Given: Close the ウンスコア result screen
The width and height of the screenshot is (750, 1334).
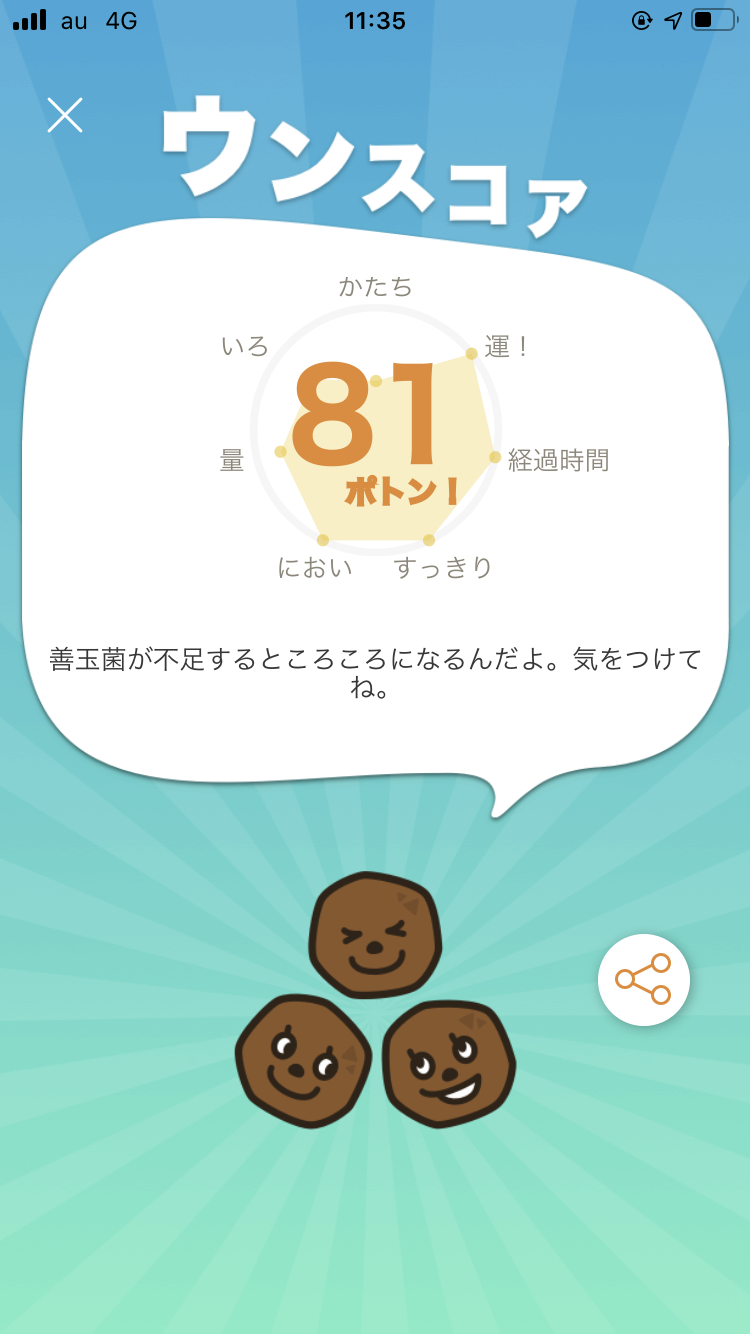Looking at the screenshot, I should pyautogui.click(x=65, y=116).
